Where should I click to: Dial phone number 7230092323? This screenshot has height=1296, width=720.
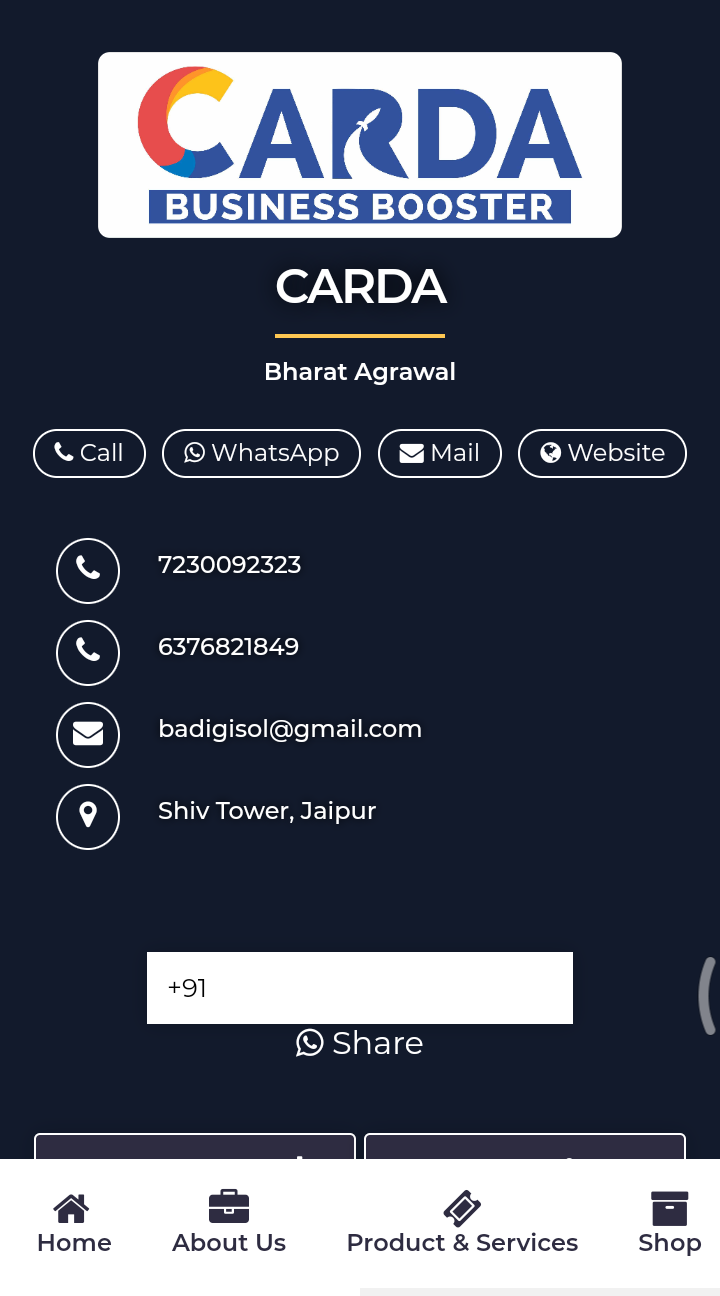[x=229, y=565]
